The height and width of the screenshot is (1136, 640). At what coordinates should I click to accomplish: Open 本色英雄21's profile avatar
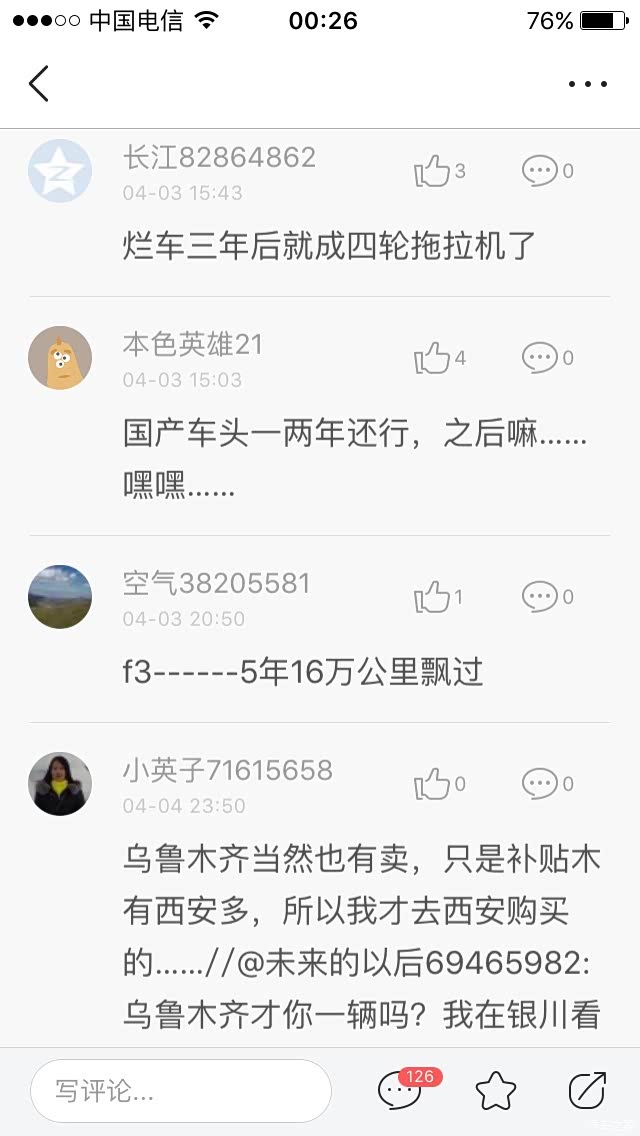60,357
